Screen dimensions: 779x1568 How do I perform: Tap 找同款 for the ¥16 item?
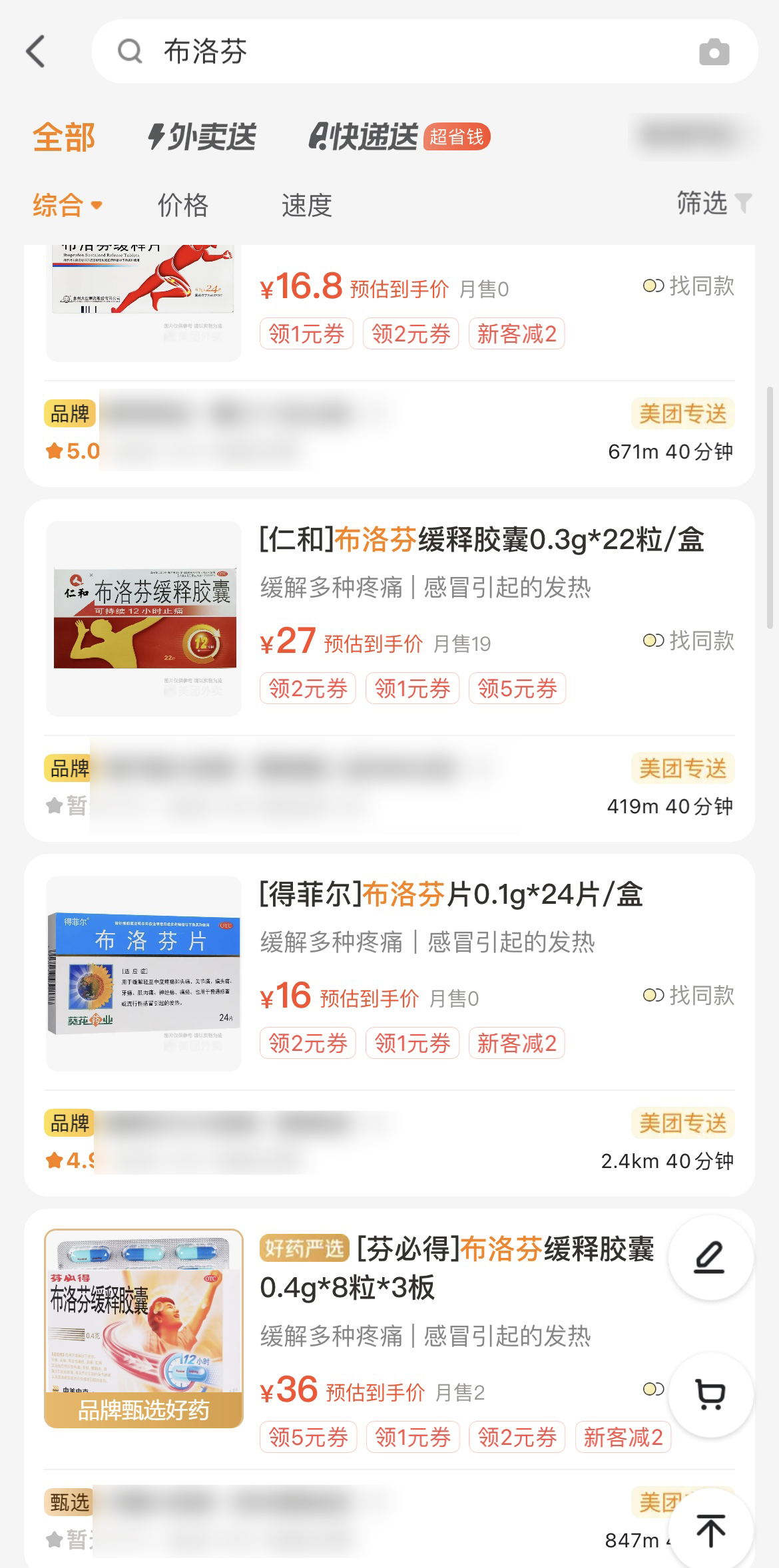click(689, 995)
